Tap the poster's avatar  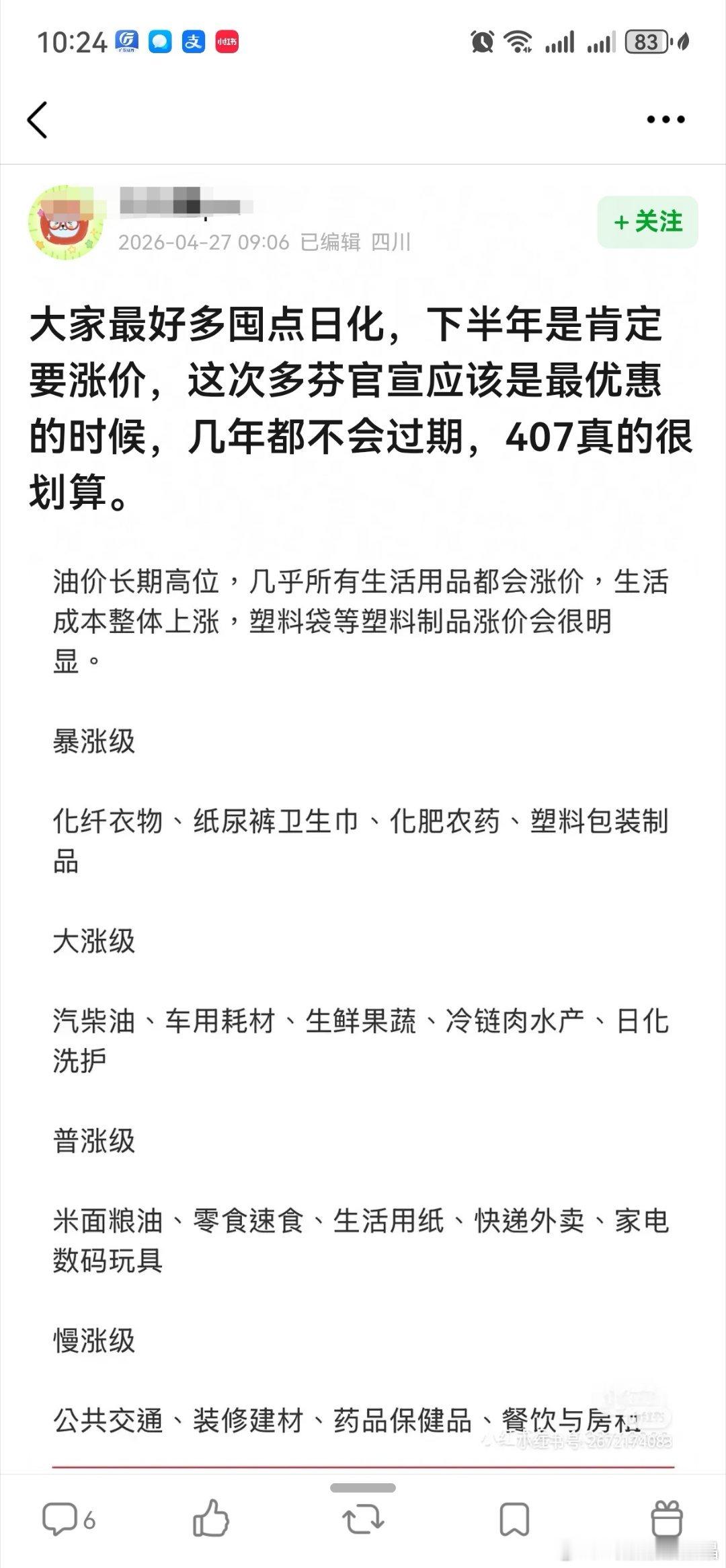[67, 225]
